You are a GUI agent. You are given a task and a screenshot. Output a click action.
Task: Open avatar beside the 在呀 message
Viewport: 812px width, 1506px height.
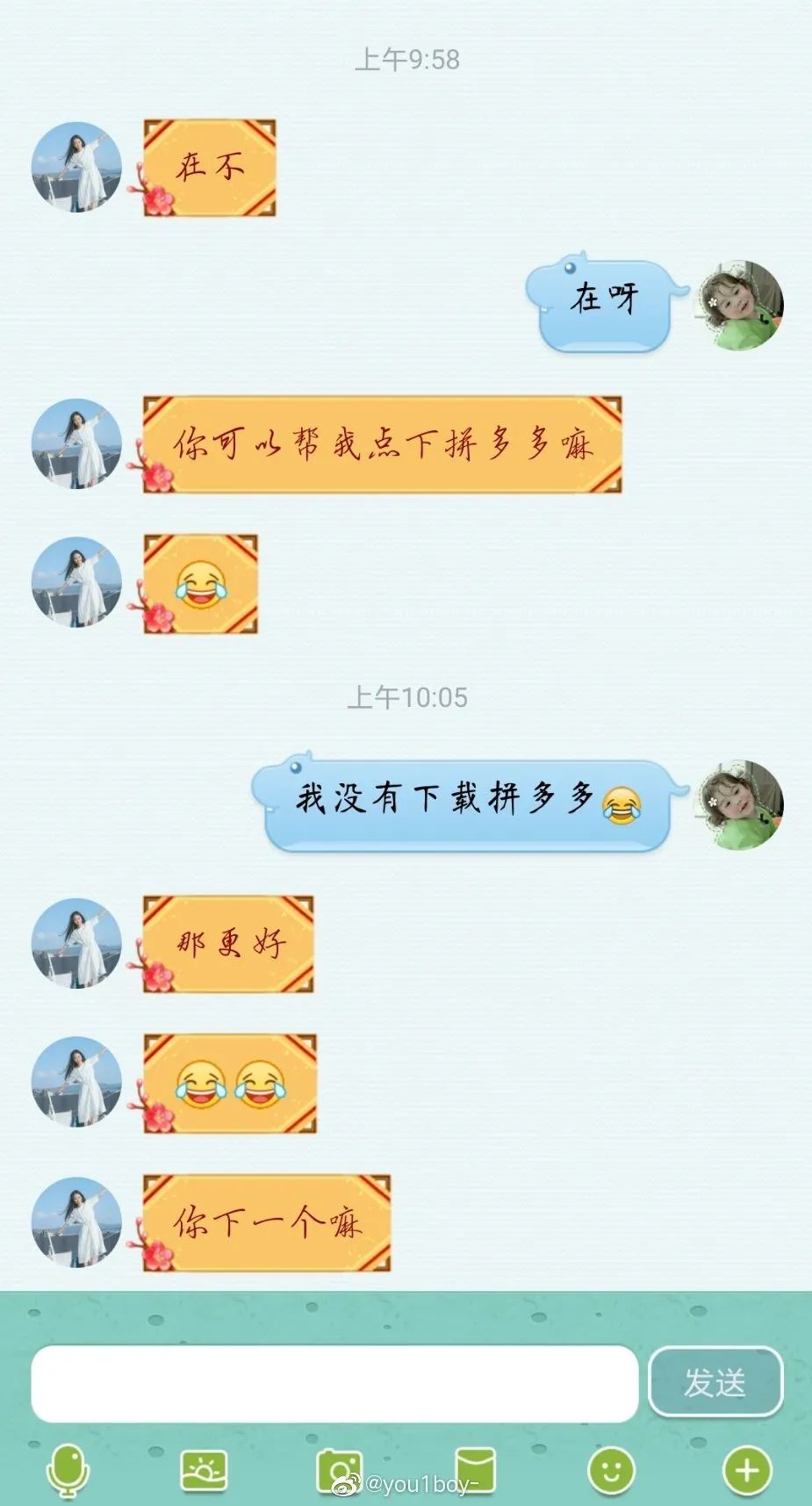click(739, 305)
